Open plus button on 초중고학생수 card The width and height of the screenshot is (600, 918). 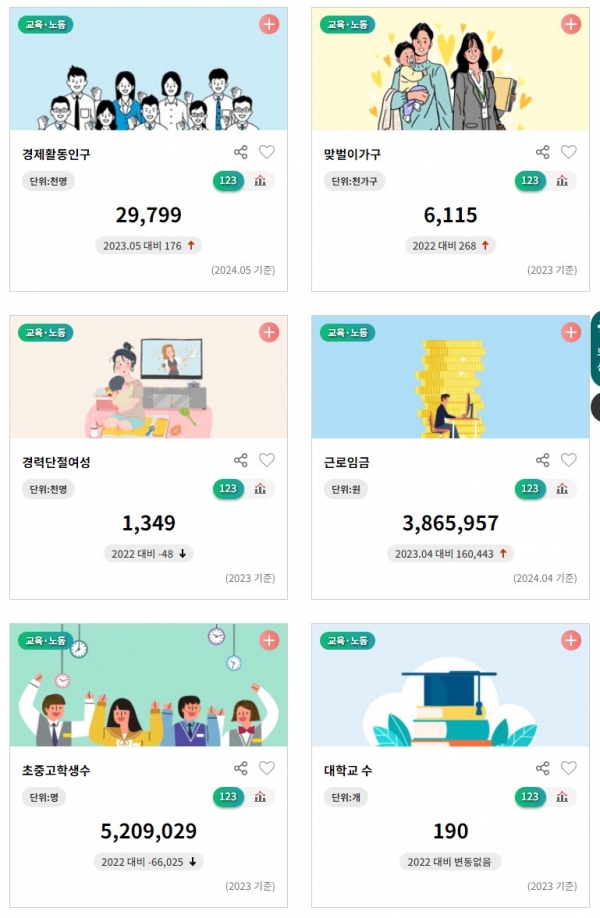269,640
